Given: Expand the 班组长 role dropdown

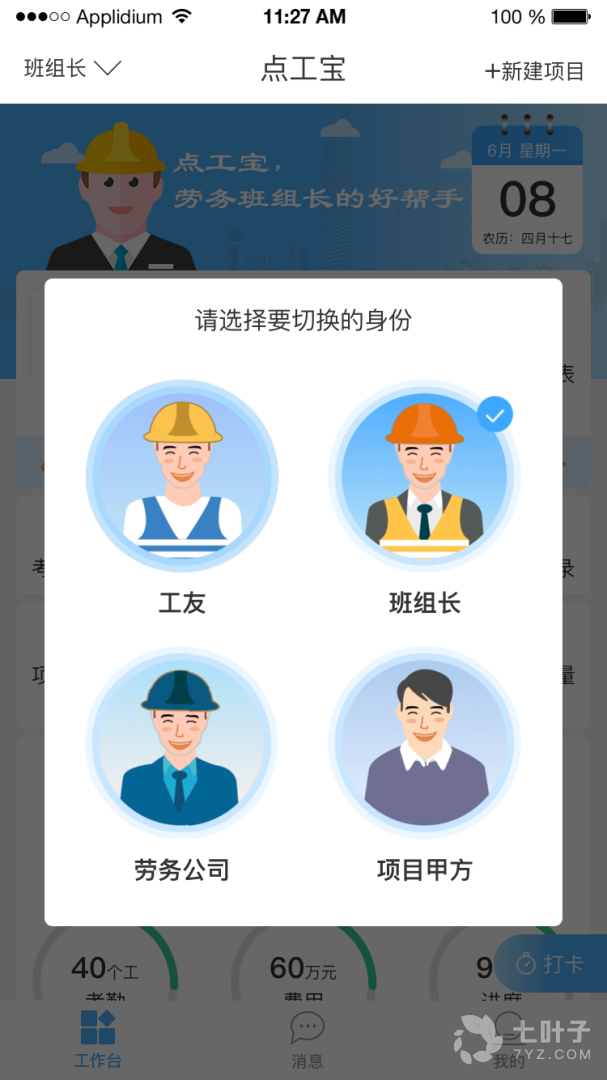Looking at the screenshot, I should click(72, 69).
